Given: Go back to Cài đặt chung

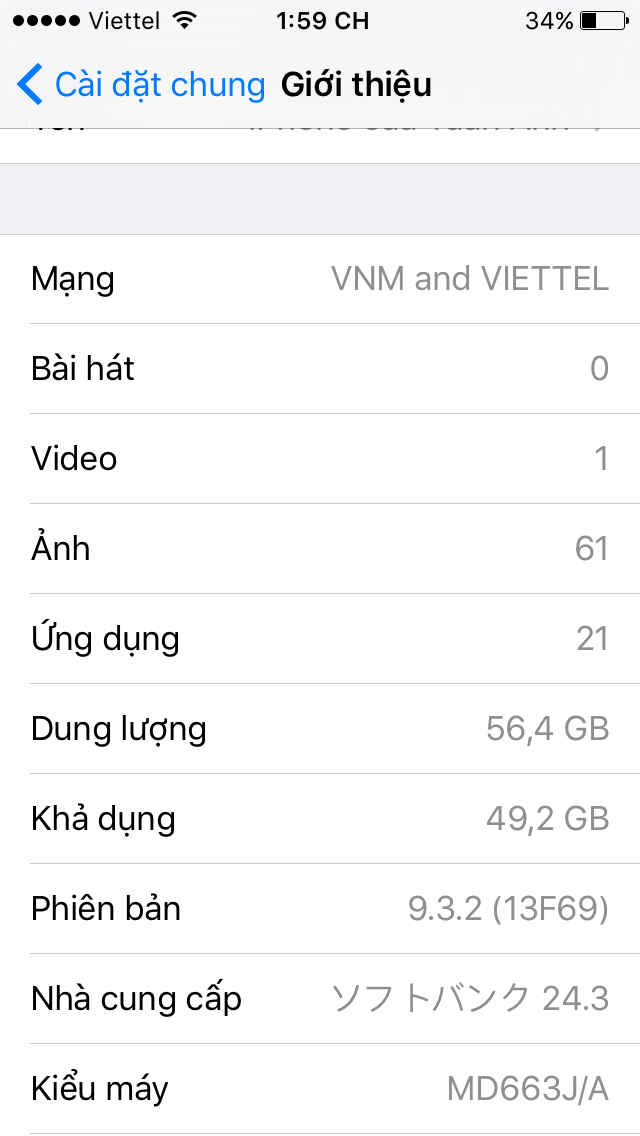Looking at the screenshot, I should [141, 85].
